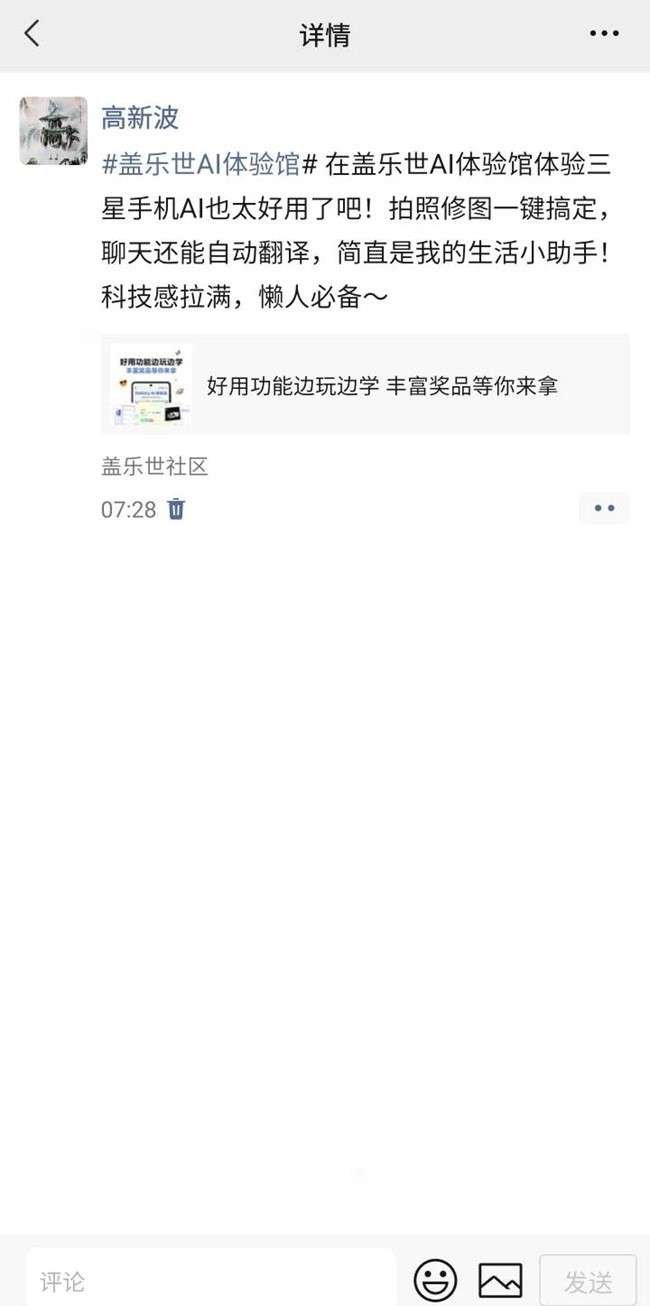Open the emoji picker
This screenshot has width=650, height=1306.
[435, 1280]
